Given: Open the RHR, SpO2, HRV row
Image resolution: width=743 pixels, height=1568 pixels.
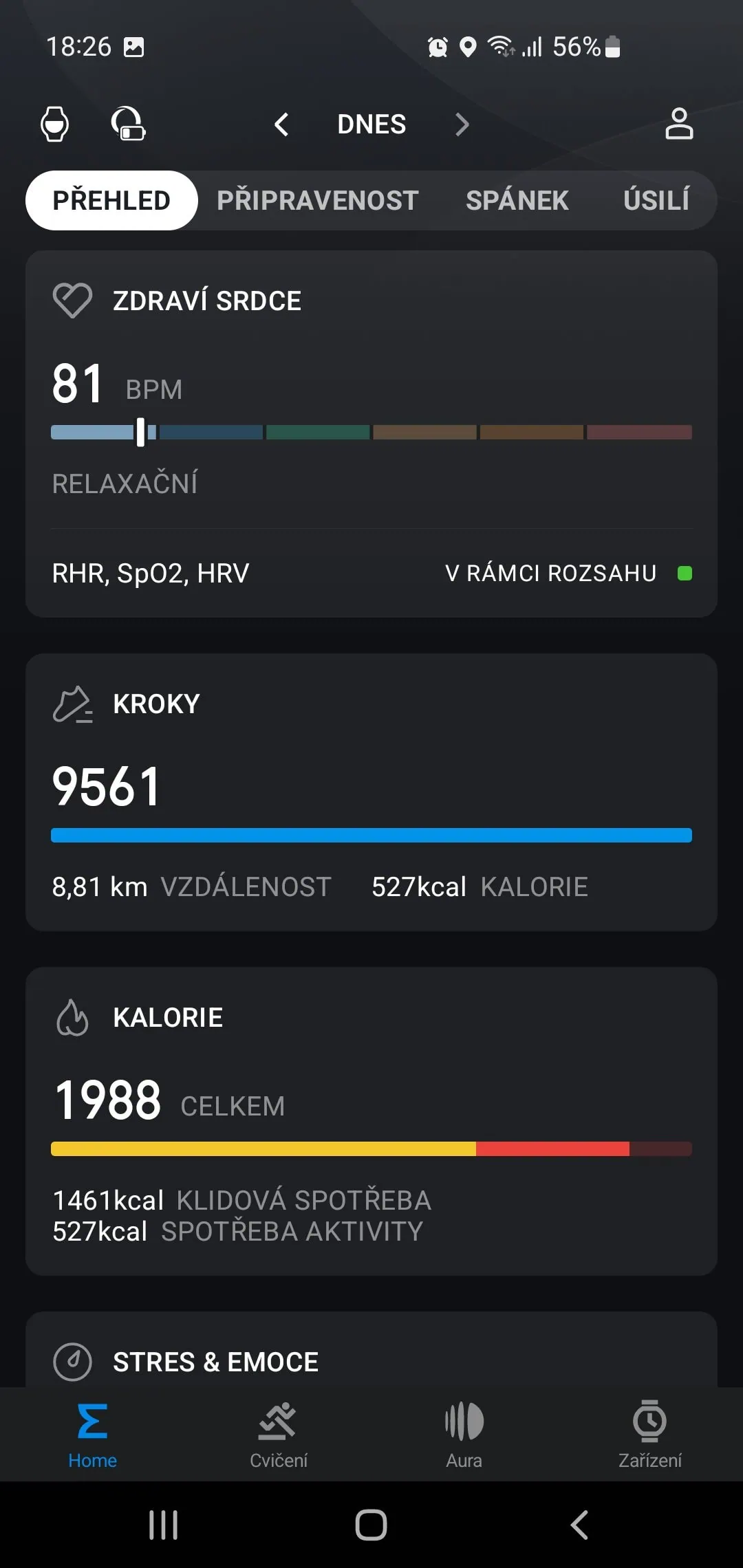Looking at the screenshot, I should (371, 573).
